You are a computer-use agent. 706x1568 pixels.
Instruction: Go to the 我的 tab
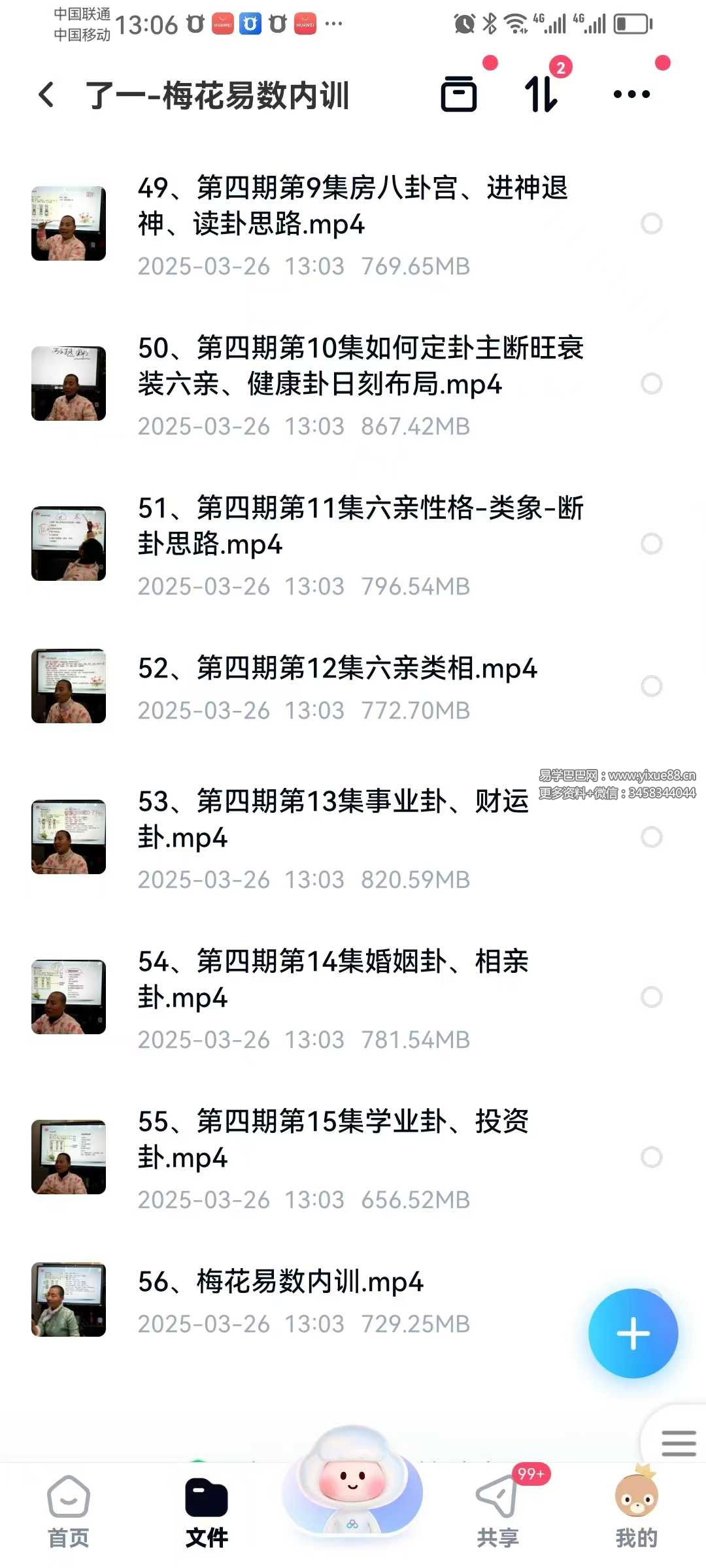click(x=636, y=1511)
